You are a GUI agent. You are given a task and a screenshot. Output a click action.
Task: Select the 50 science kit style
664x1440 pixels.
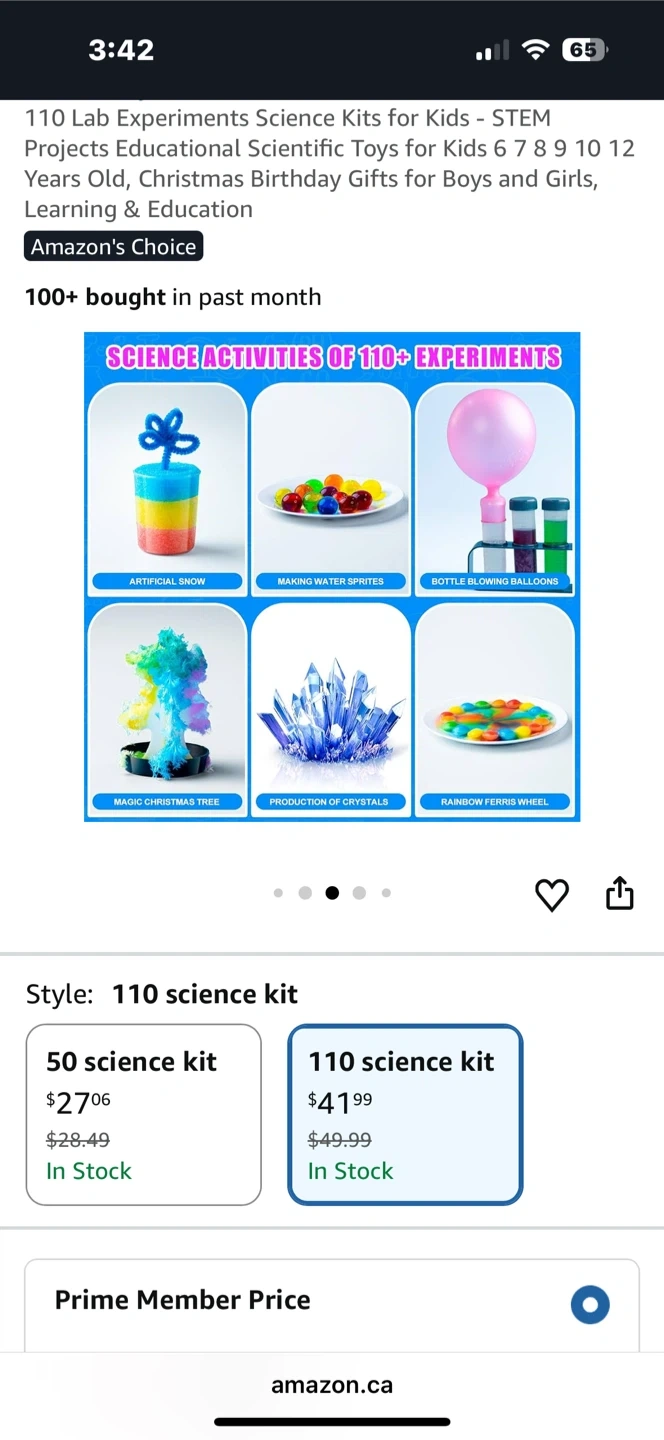143,1114
